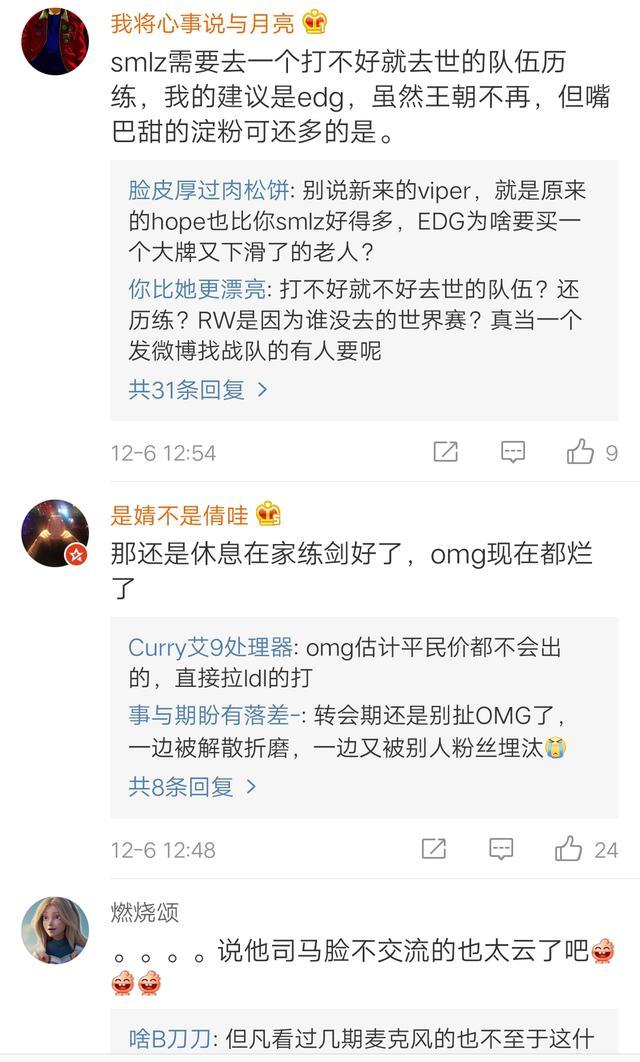Open profile name 燃烧颂
The height and width of the screenshot is (1062, 640).
[145, 911]
